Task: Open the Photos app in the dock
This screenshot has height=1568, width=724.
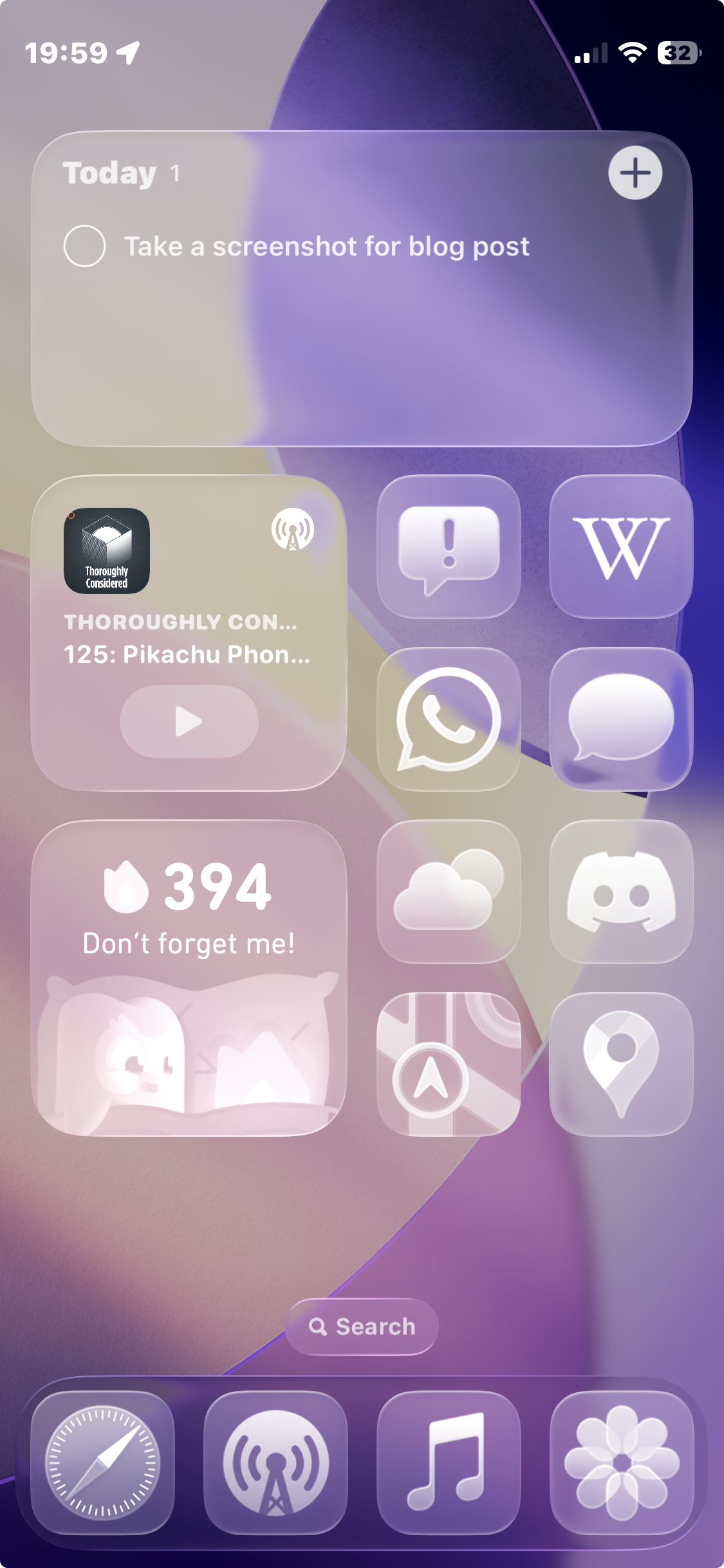Action: [621, 1462]
